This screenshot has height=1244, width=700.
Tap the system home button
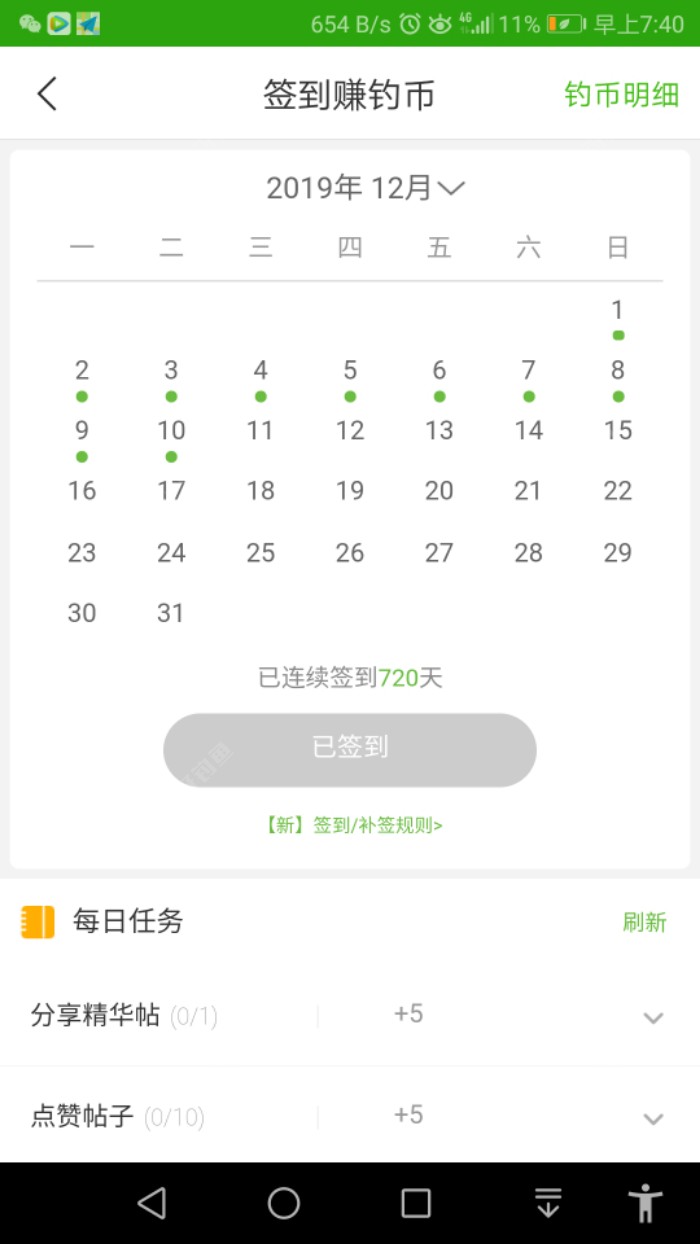point(284,1203)
